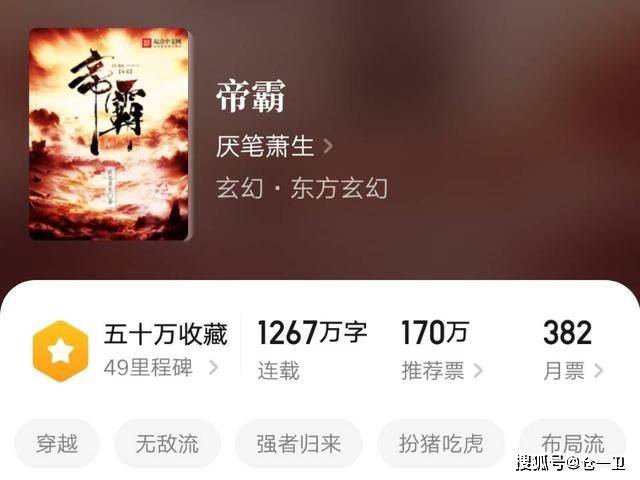Tap the 扮猪吃虎 tag chip

click(438, 444)
